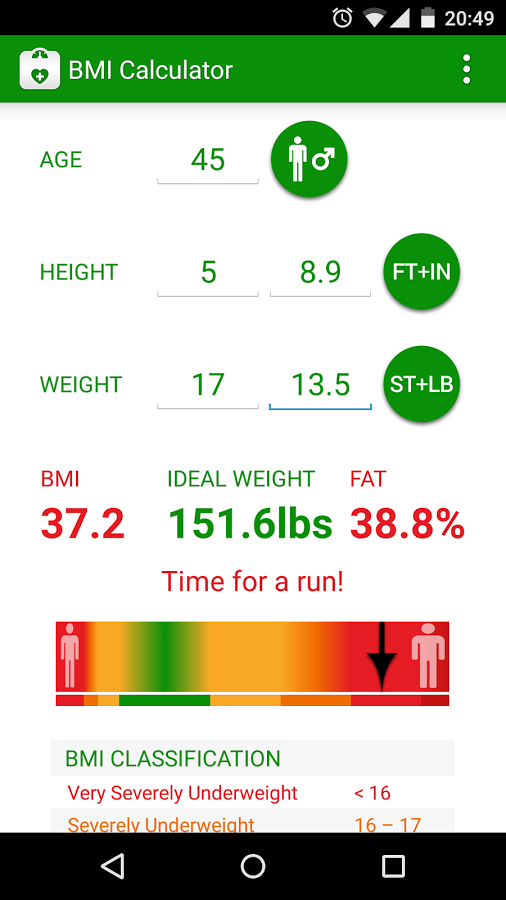Screen dimensions: 506x900
Task: Change height units with FT+IN button
Action: coord(422,271)
